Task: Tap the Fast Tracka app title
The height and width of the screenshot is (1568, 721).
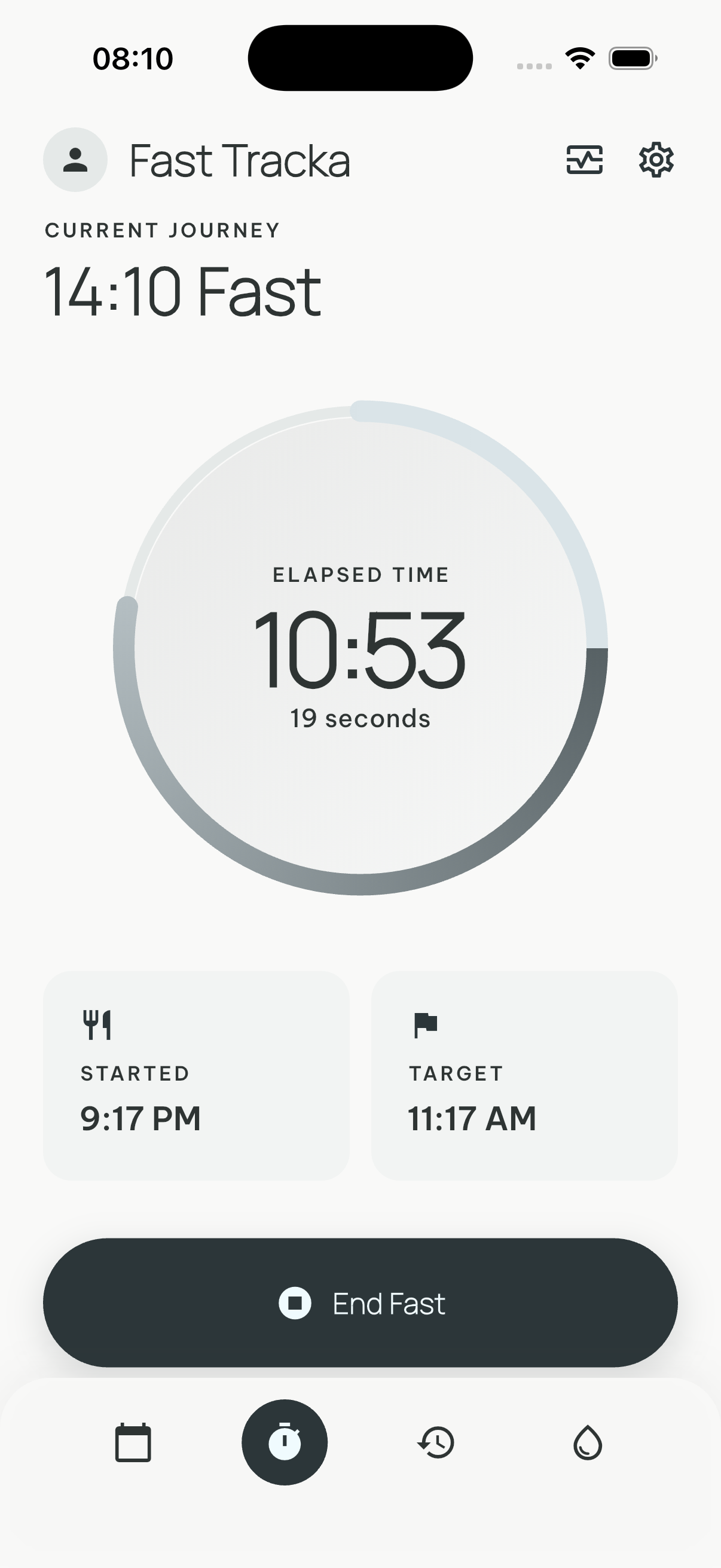Action: click(240, 160)
